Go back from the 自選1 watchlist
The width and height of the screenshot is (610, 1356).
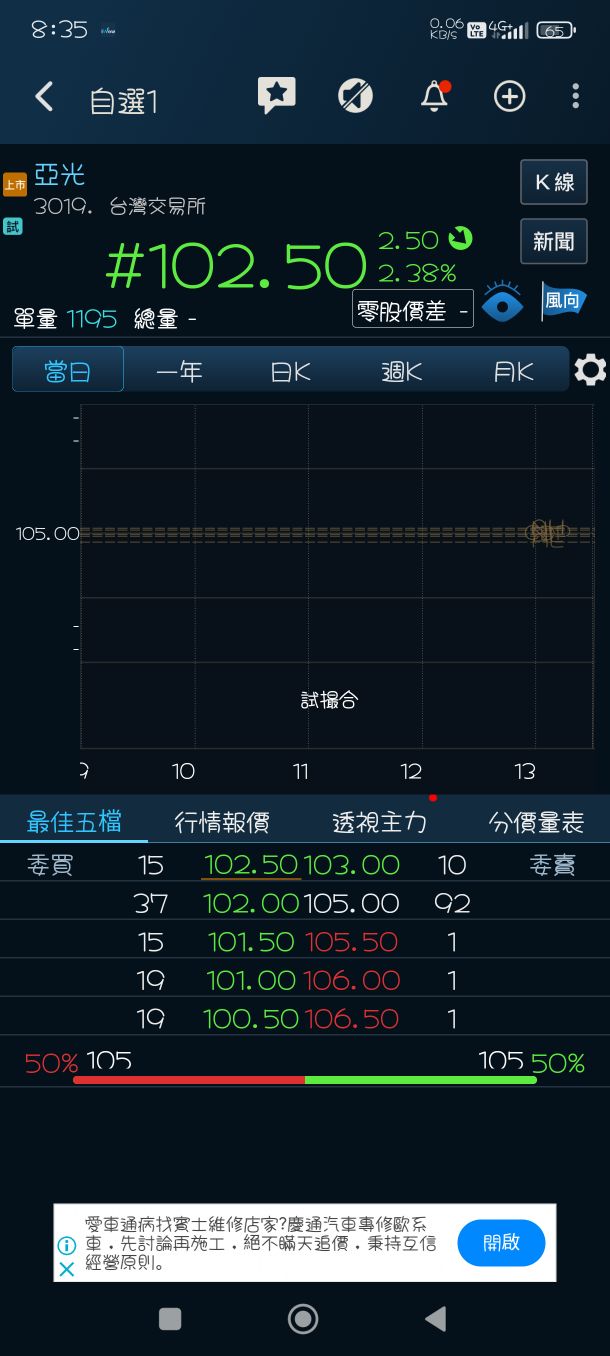pyautogui.click(x=43, y=97)
